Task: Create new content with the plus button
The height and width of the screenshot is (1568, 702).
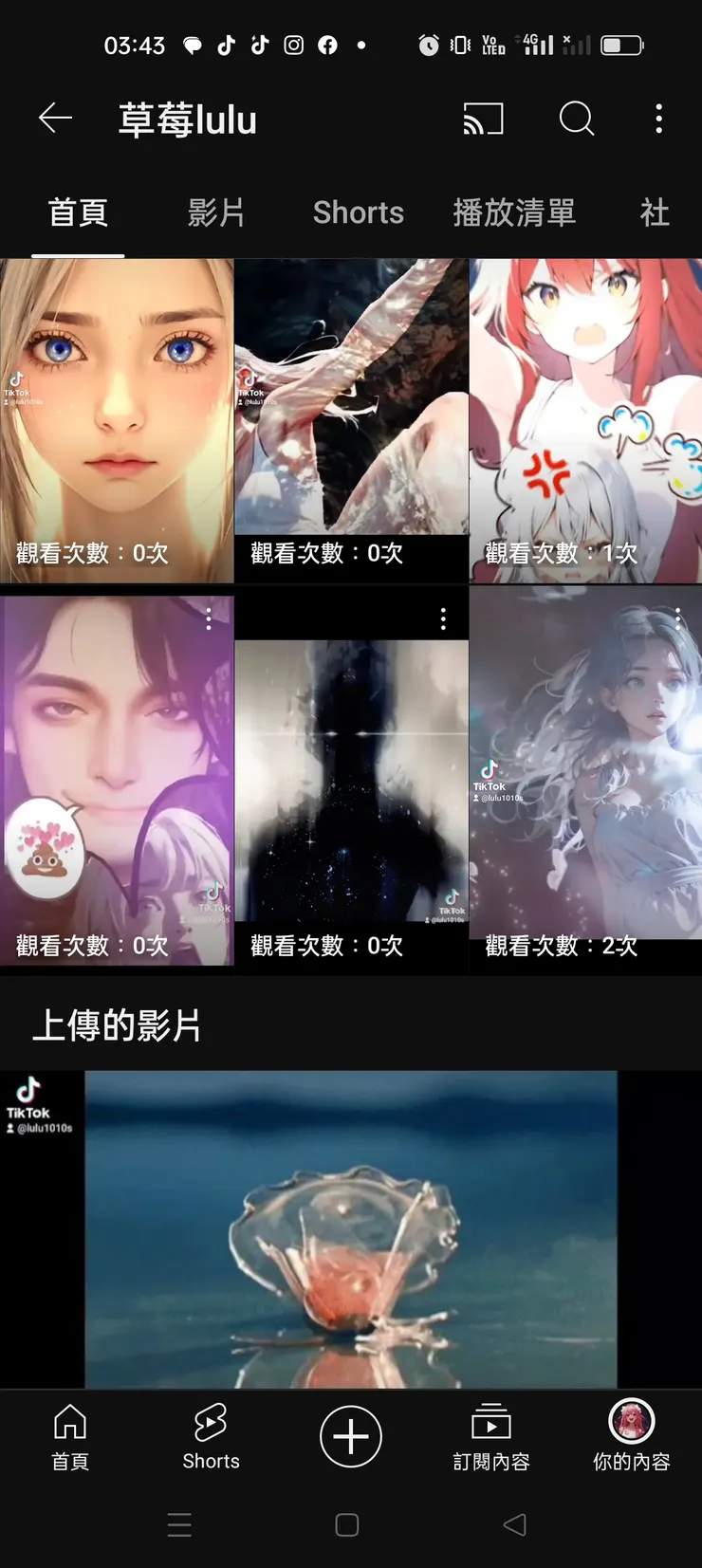Action: tap(351, 1436)
